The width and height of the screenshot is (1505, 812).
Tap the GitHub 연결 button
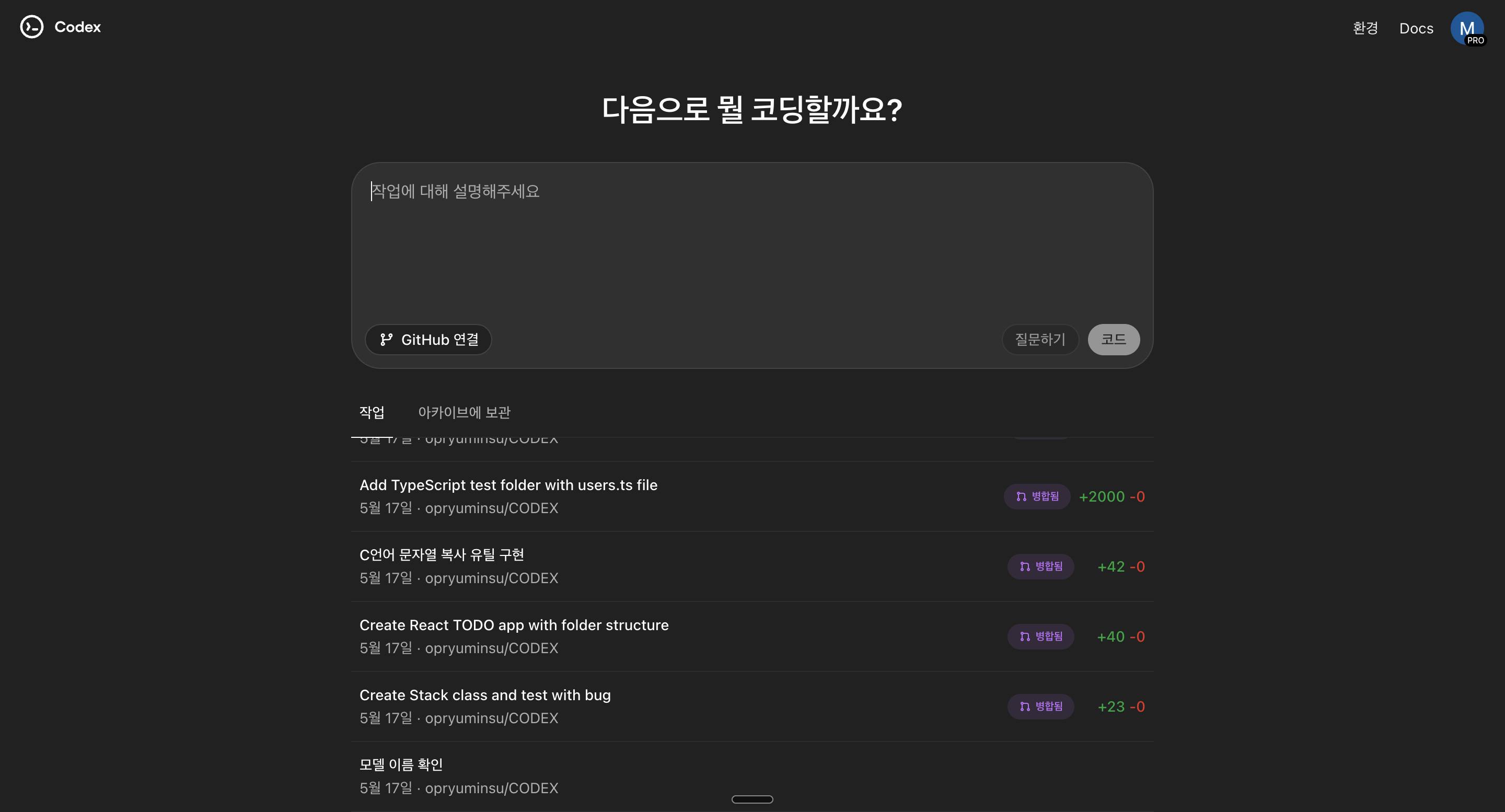429,340
